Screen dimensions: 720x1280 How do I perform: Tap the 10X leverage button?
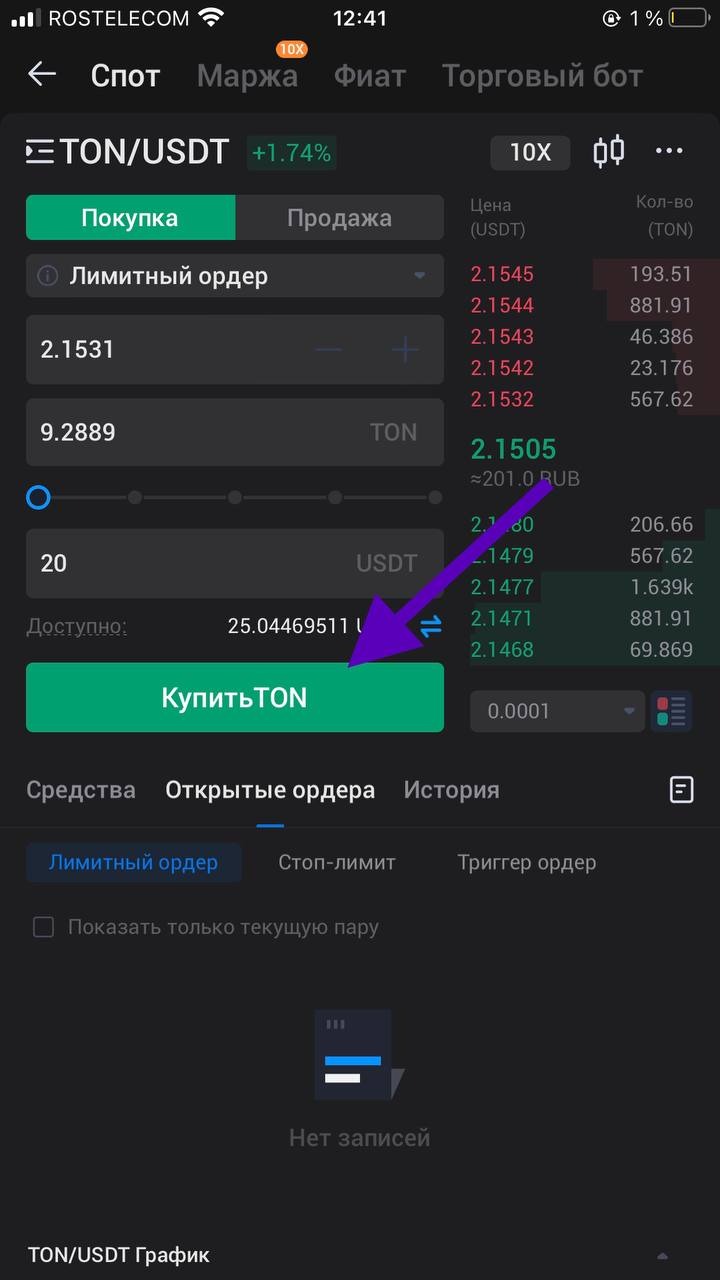point(530,152)
